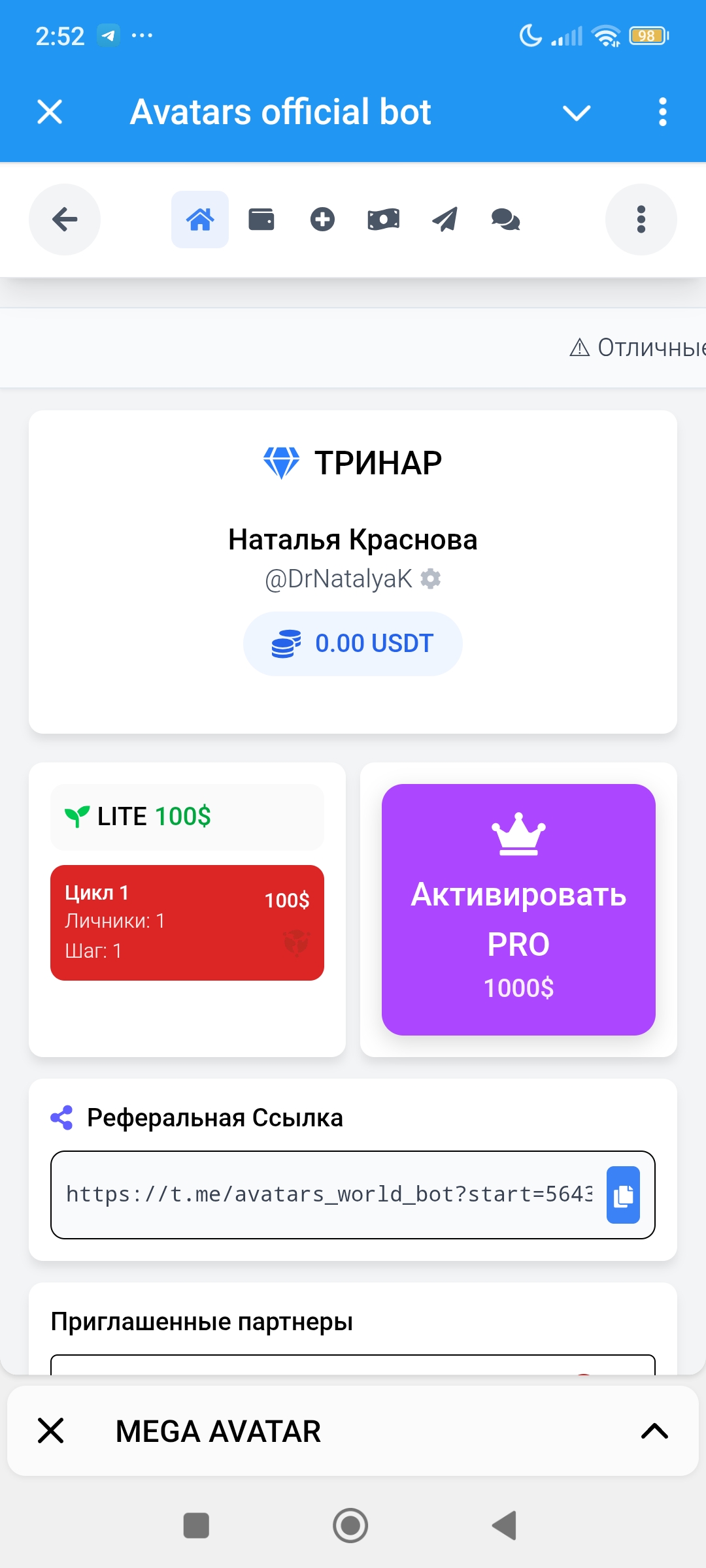Dismiss the MEGA AVATAR bar
706x1568 pixels.
[51, 1431]
